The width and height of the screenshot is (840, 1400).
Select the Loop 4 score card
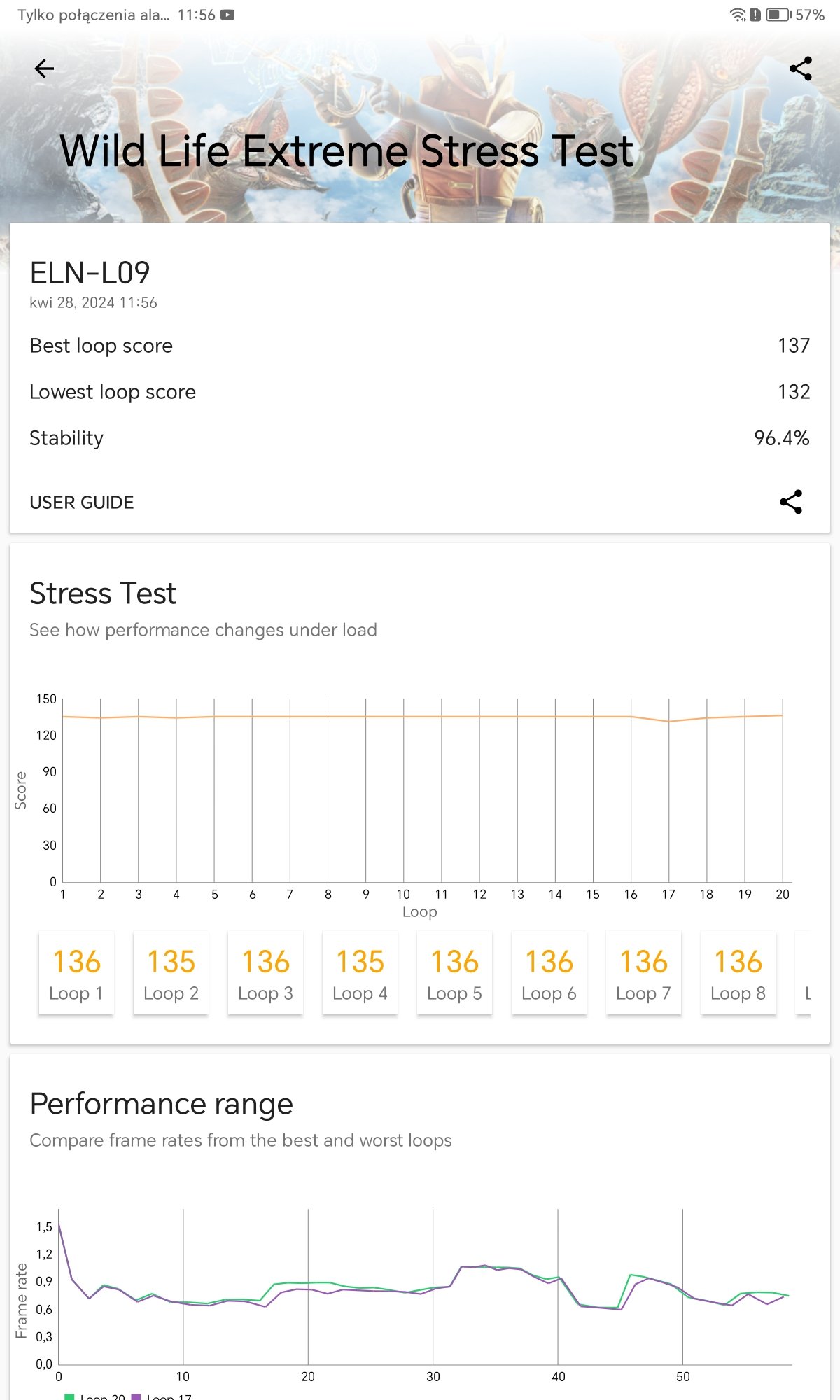(x=360, y=973)
